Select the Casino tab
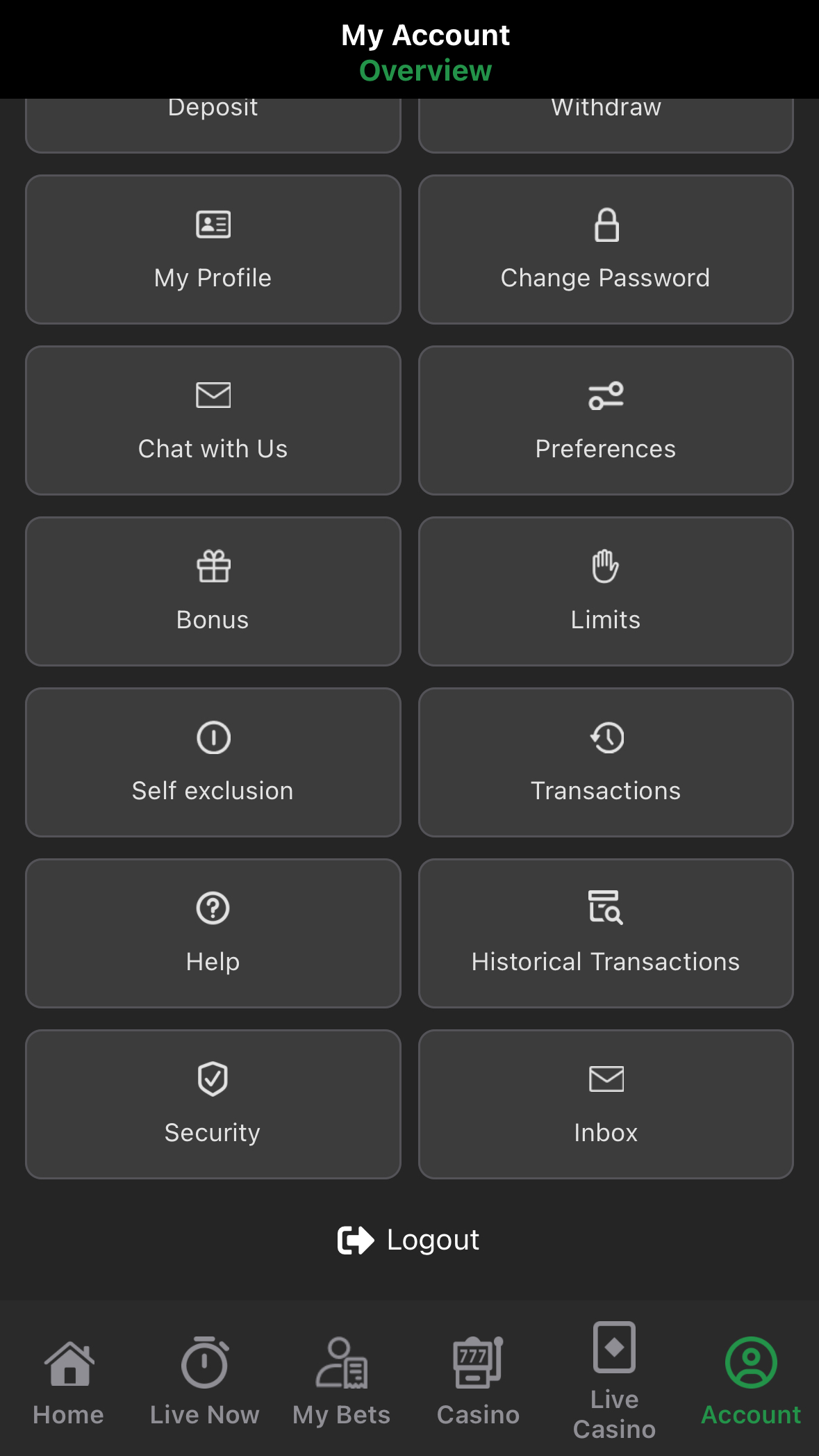 point(478,1381)
